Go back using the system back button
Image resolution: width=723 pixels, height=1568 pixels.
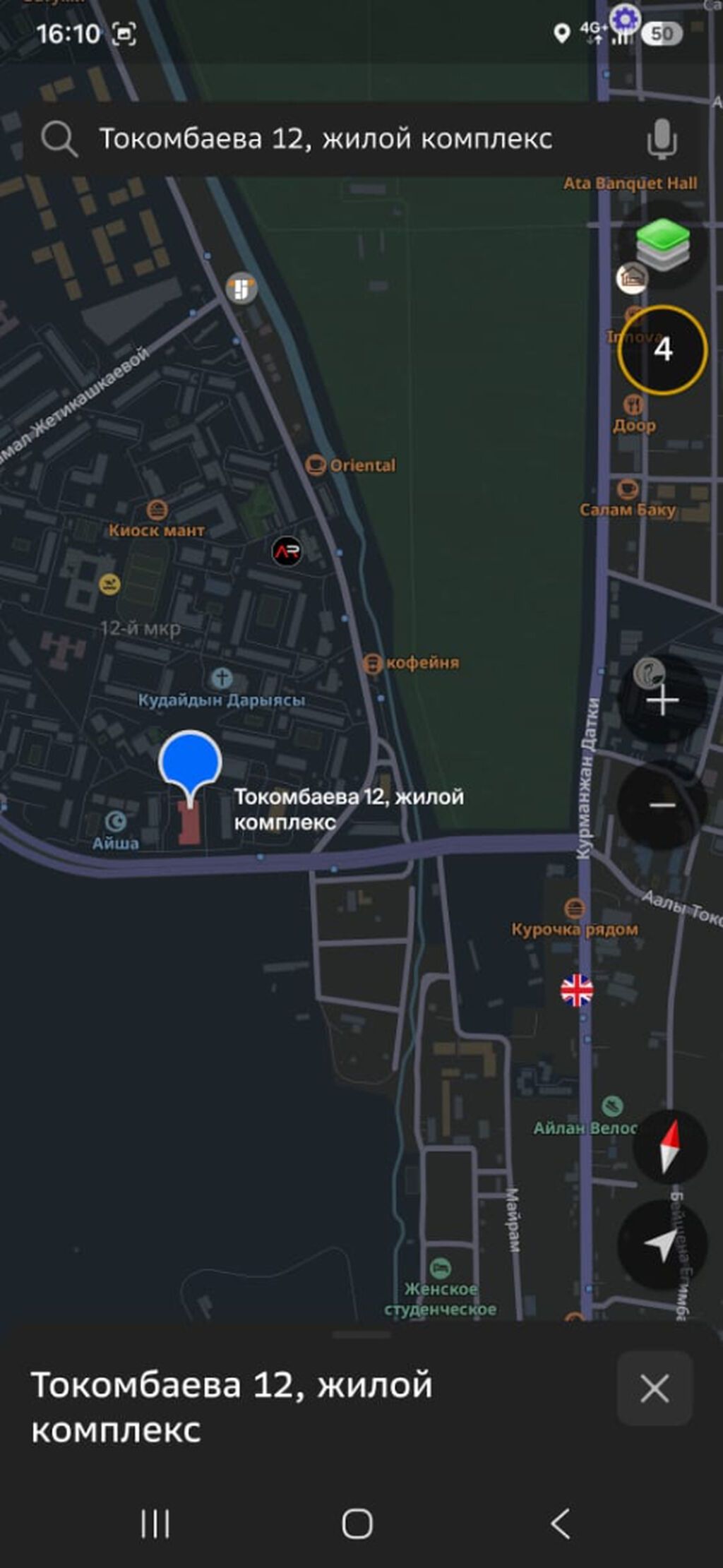point(561,1524)
